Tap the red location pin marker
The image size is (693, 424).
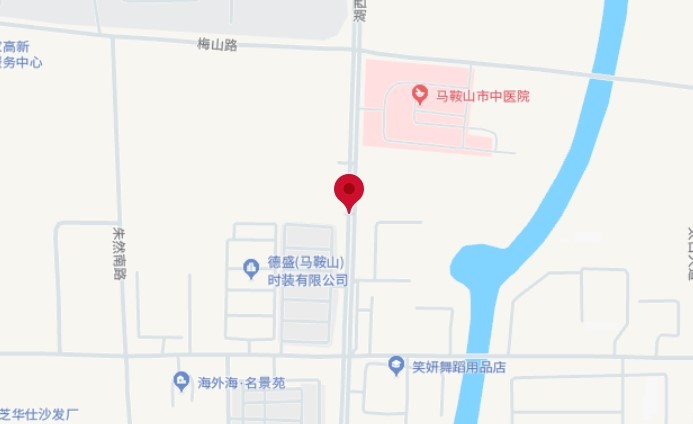click(x=348, y=190)
